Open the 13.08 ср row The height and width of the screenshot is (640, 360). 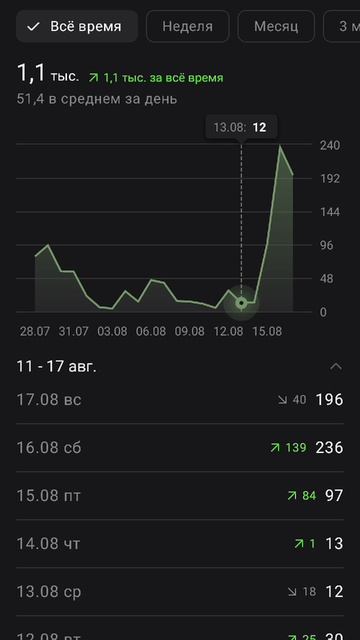(x=180, y=592)
